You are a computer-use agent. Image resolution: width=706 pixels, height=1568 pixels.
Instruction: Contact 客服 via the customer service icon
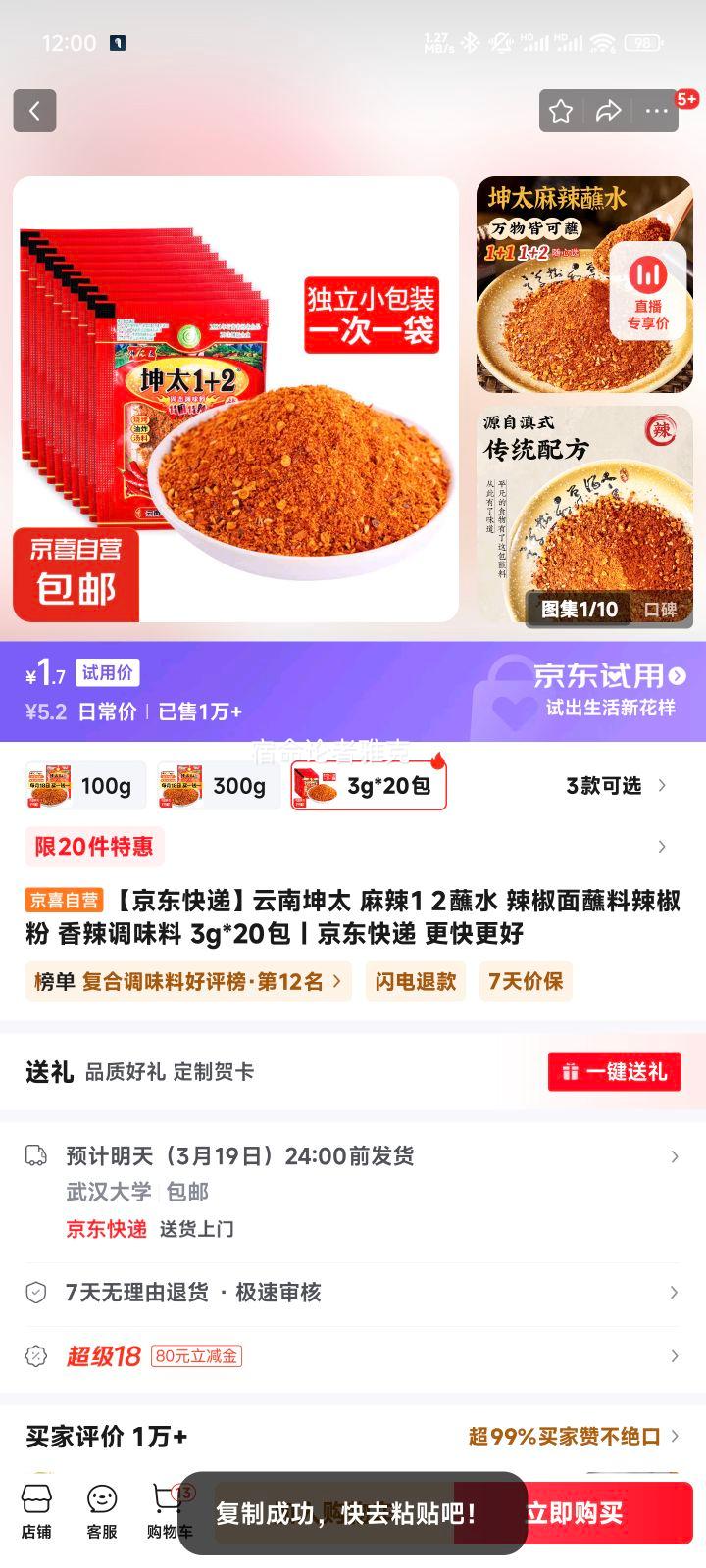click(99, 1509)
